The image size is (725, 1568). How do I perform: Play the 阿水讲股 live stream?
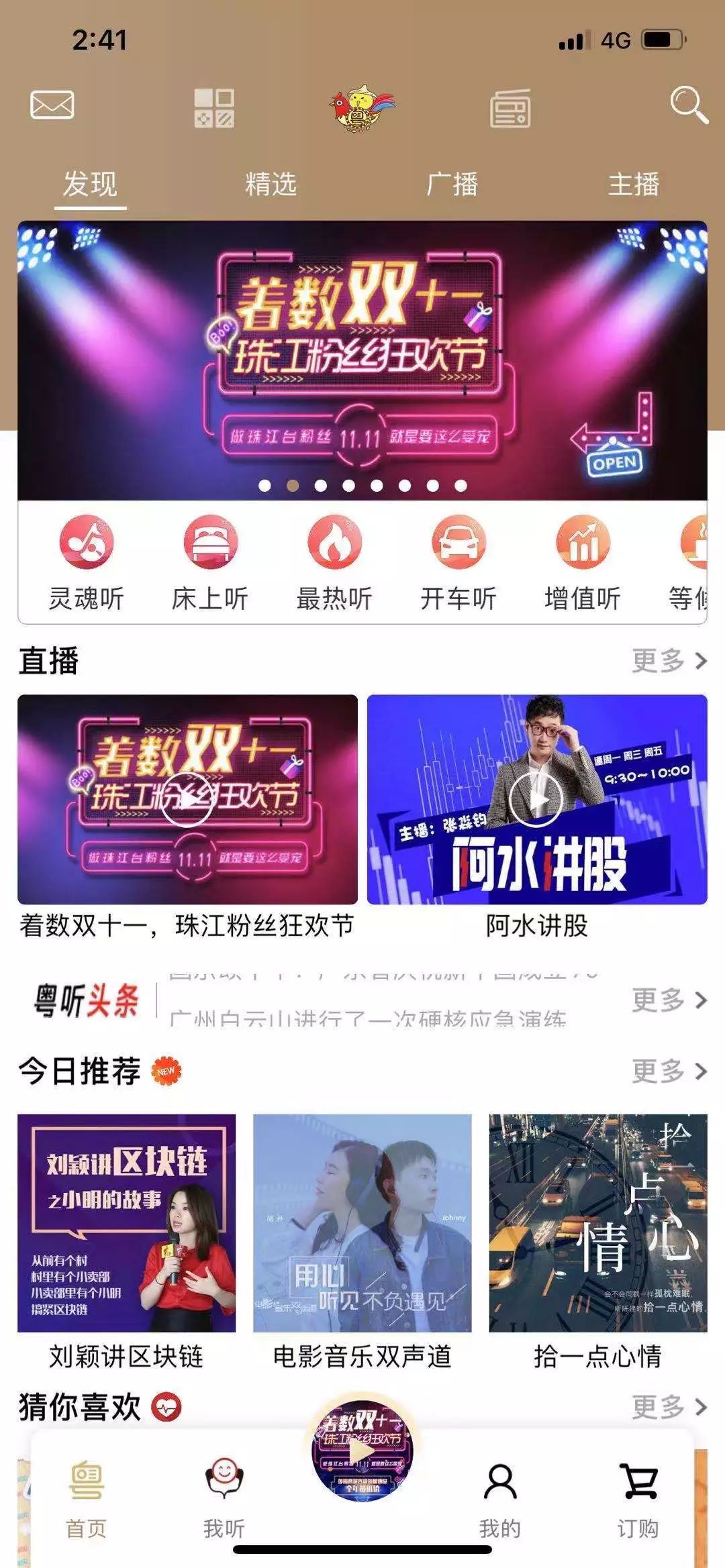pos(536,799)
